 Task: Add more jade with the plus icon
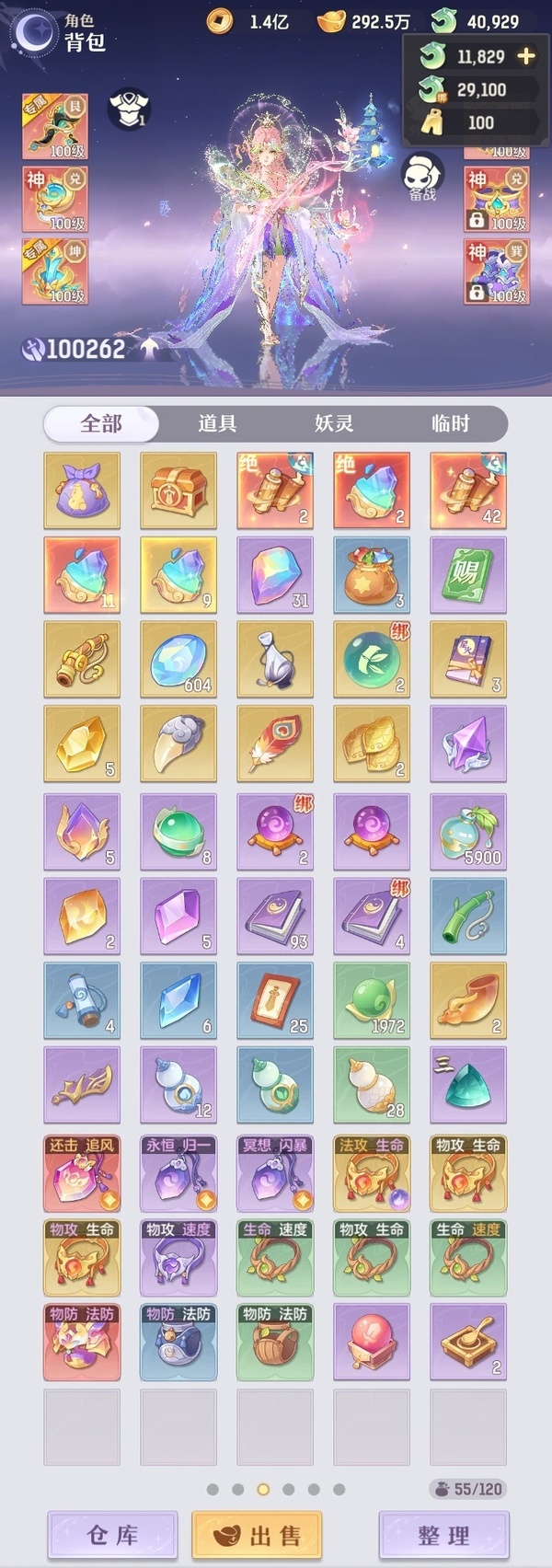coord(526,56)
